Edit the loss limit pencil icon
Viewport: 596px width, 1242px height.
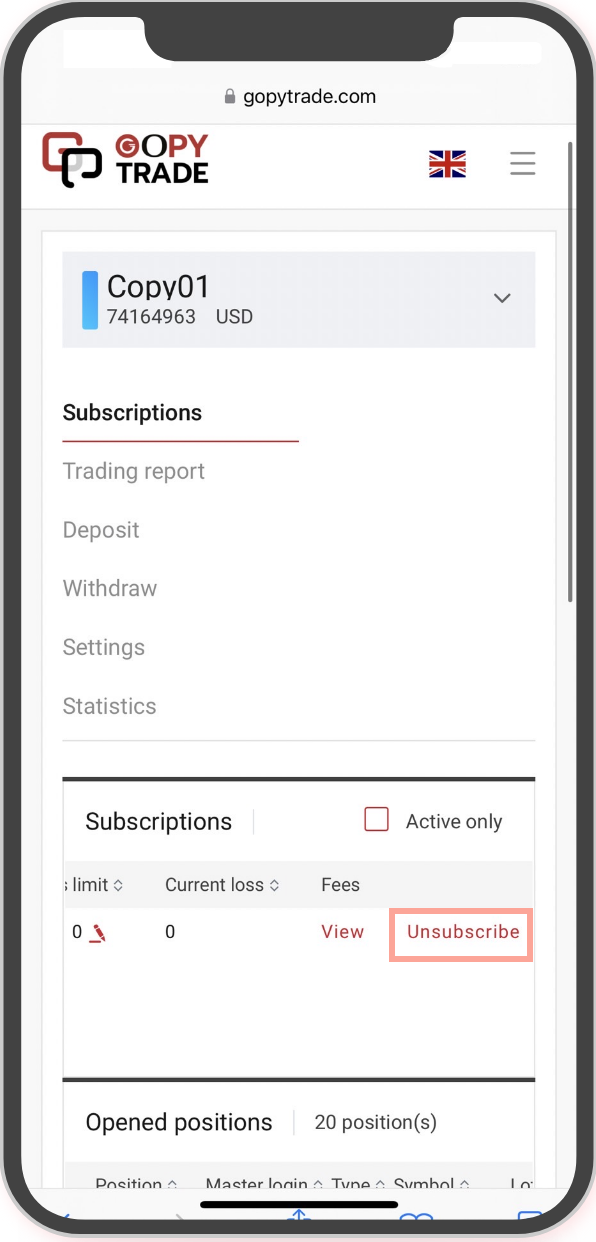(x=97, y=933)
